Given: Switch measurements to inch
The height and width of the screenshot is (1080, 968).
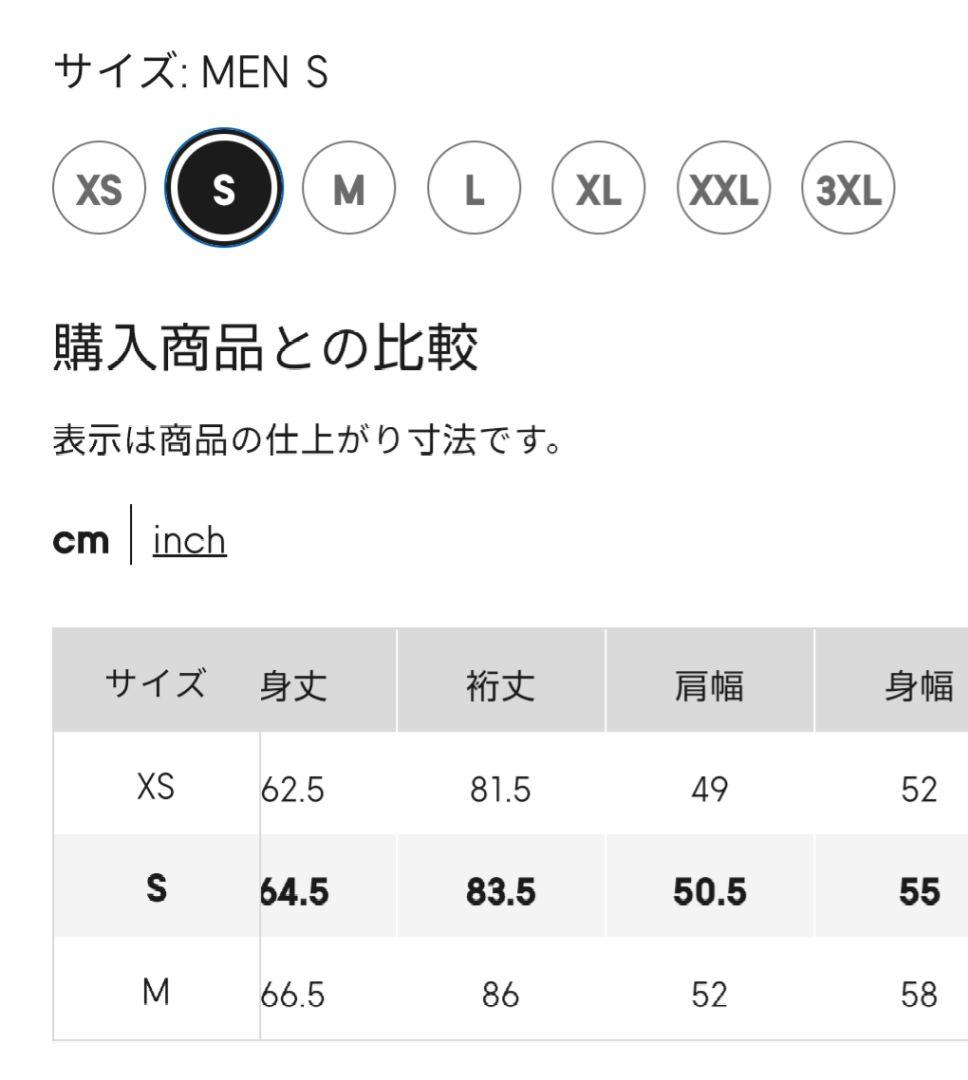Looking at the screenshot, I should (x=189, y=541).
